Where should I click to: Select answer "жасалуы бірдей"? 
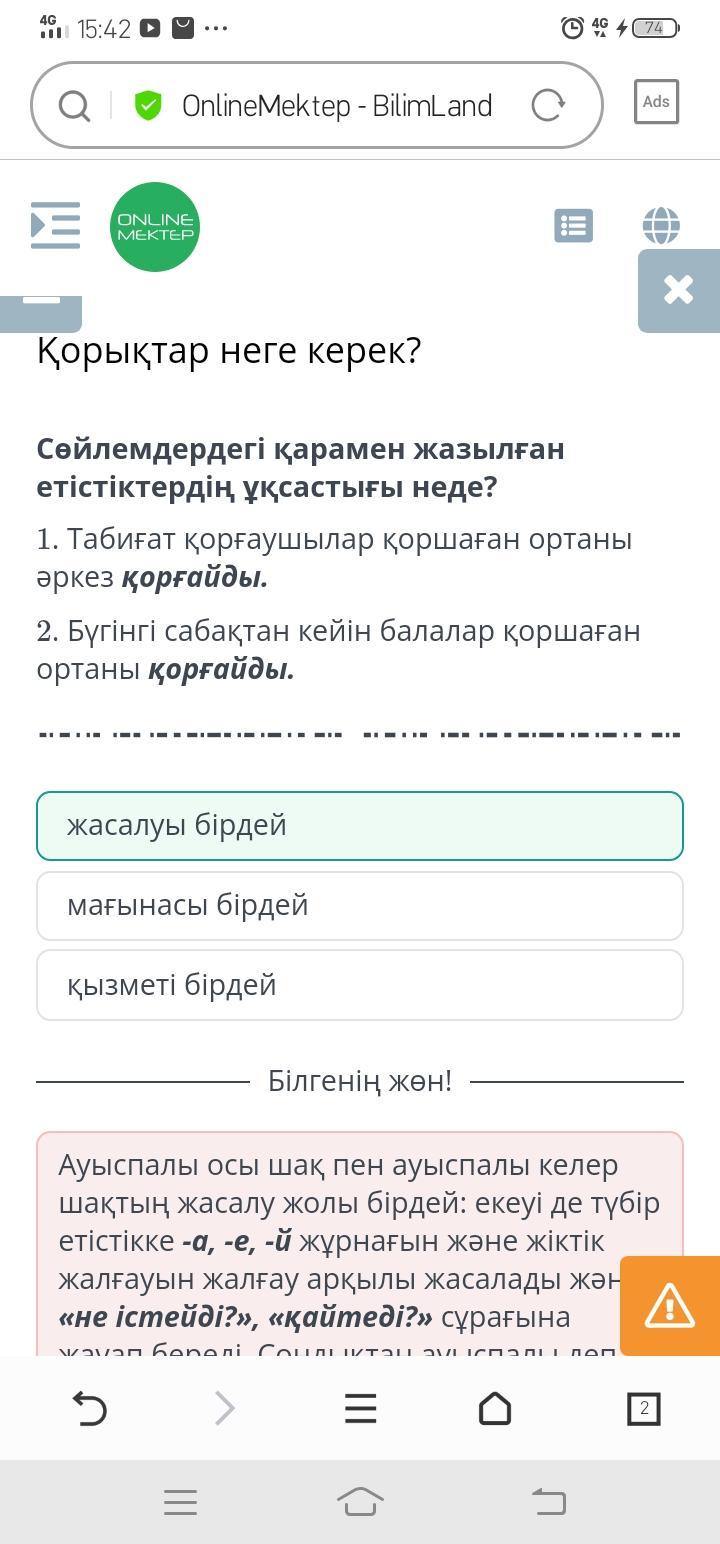coord(360,826)
